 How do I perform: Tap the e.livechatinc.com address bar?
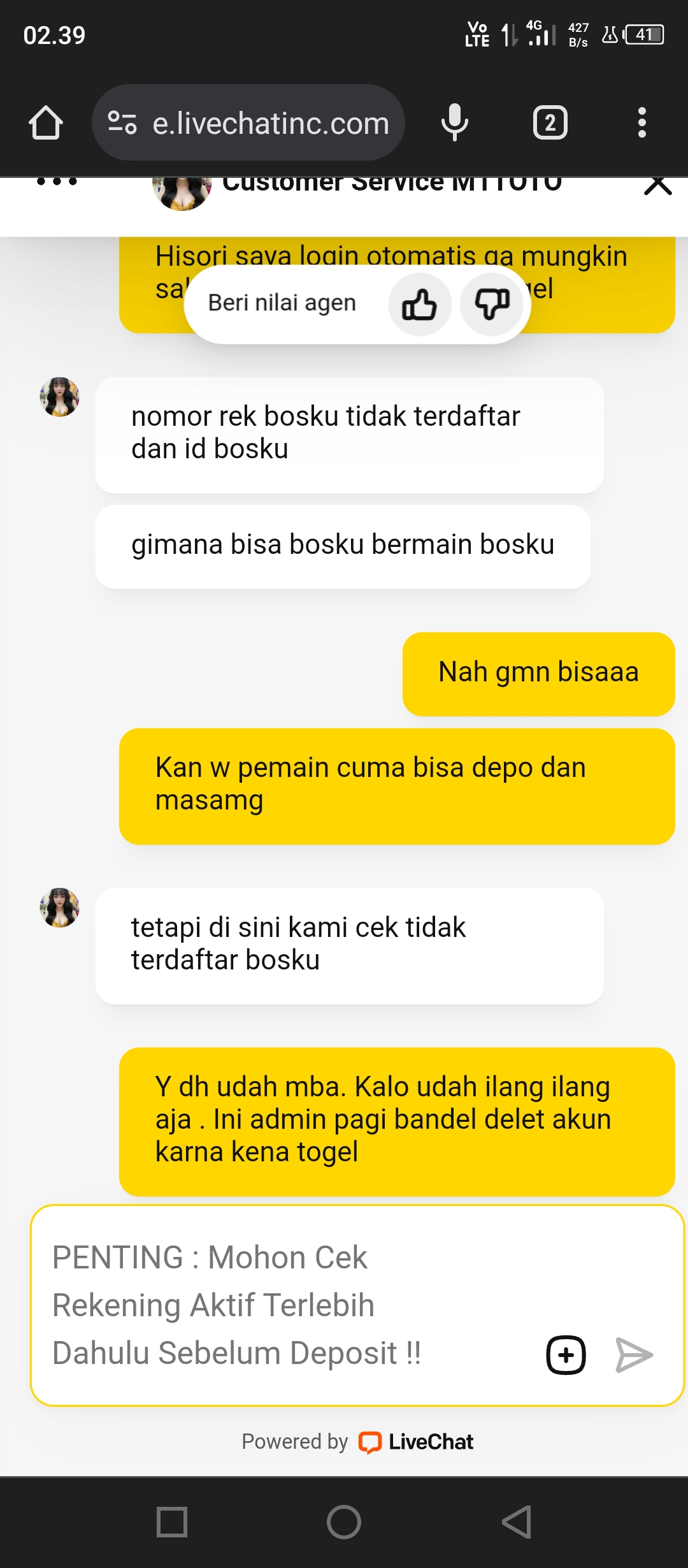pyautogui.click(x=255, y=122)
